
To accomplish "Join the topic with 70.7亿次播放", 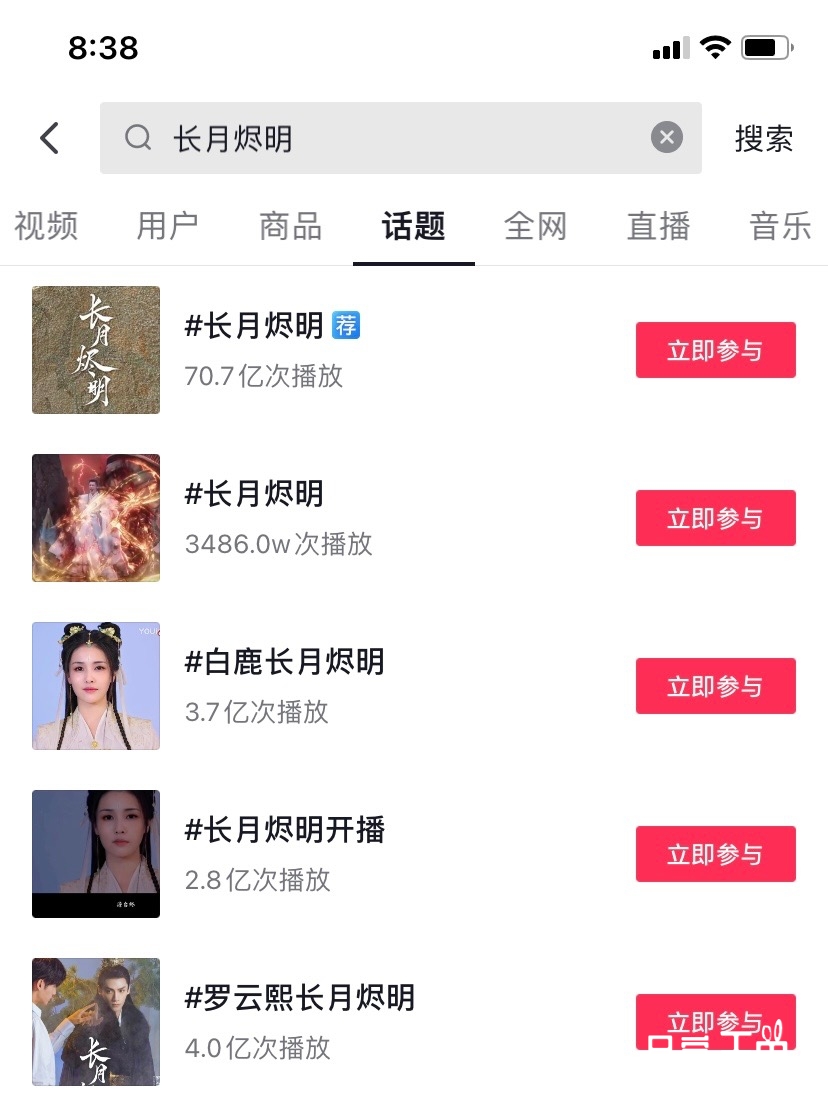I will pos(715,350).
